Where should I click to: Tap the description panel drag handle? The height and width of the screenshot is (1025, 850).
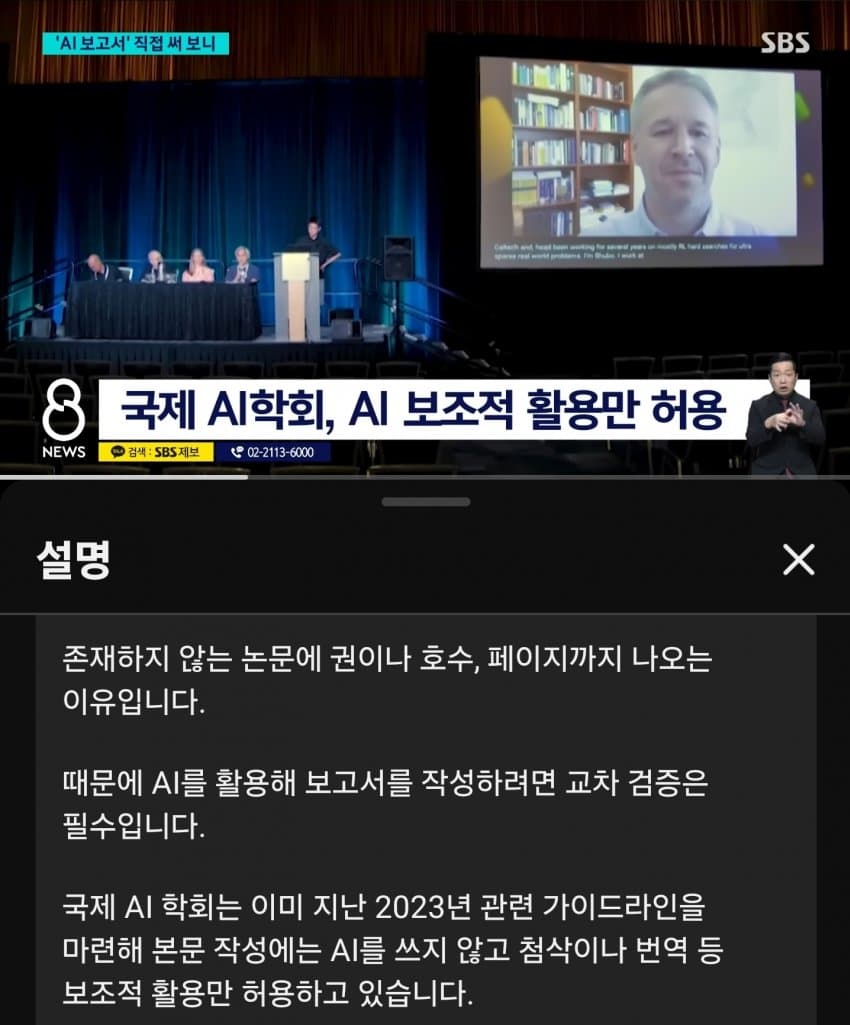[425, 502]
